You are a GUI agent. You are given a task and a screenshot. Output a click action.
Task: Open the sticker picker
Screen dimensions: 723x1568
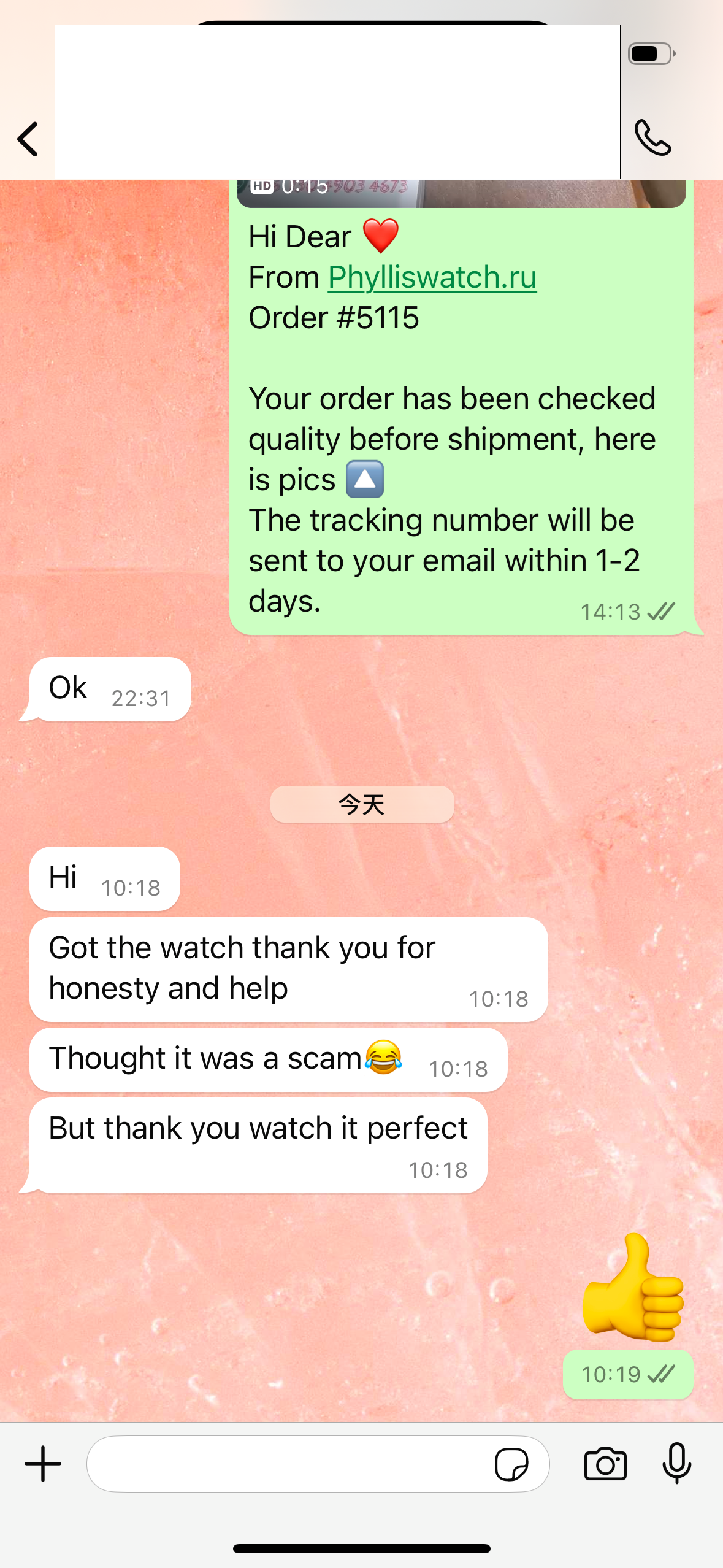click(511, 1464)
